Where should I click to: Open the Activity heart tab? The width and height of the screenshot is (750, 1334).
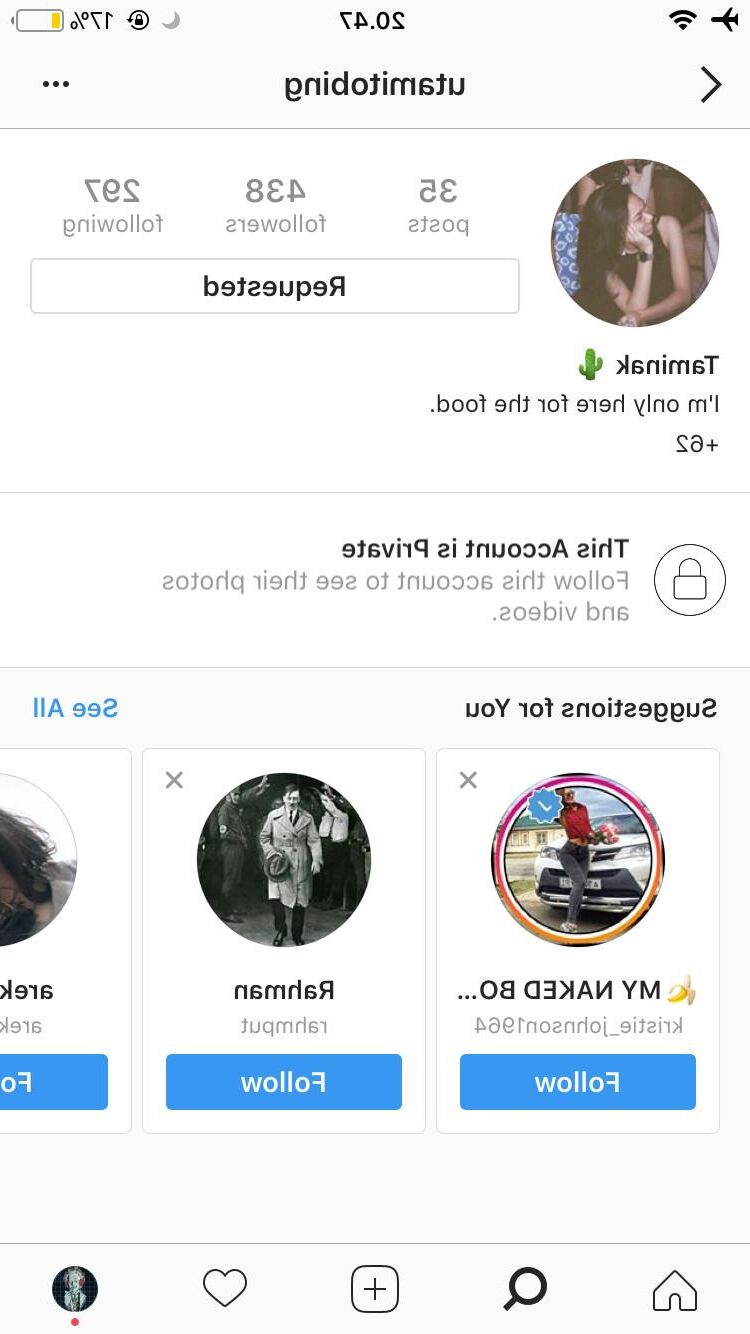coord(225,1288)
